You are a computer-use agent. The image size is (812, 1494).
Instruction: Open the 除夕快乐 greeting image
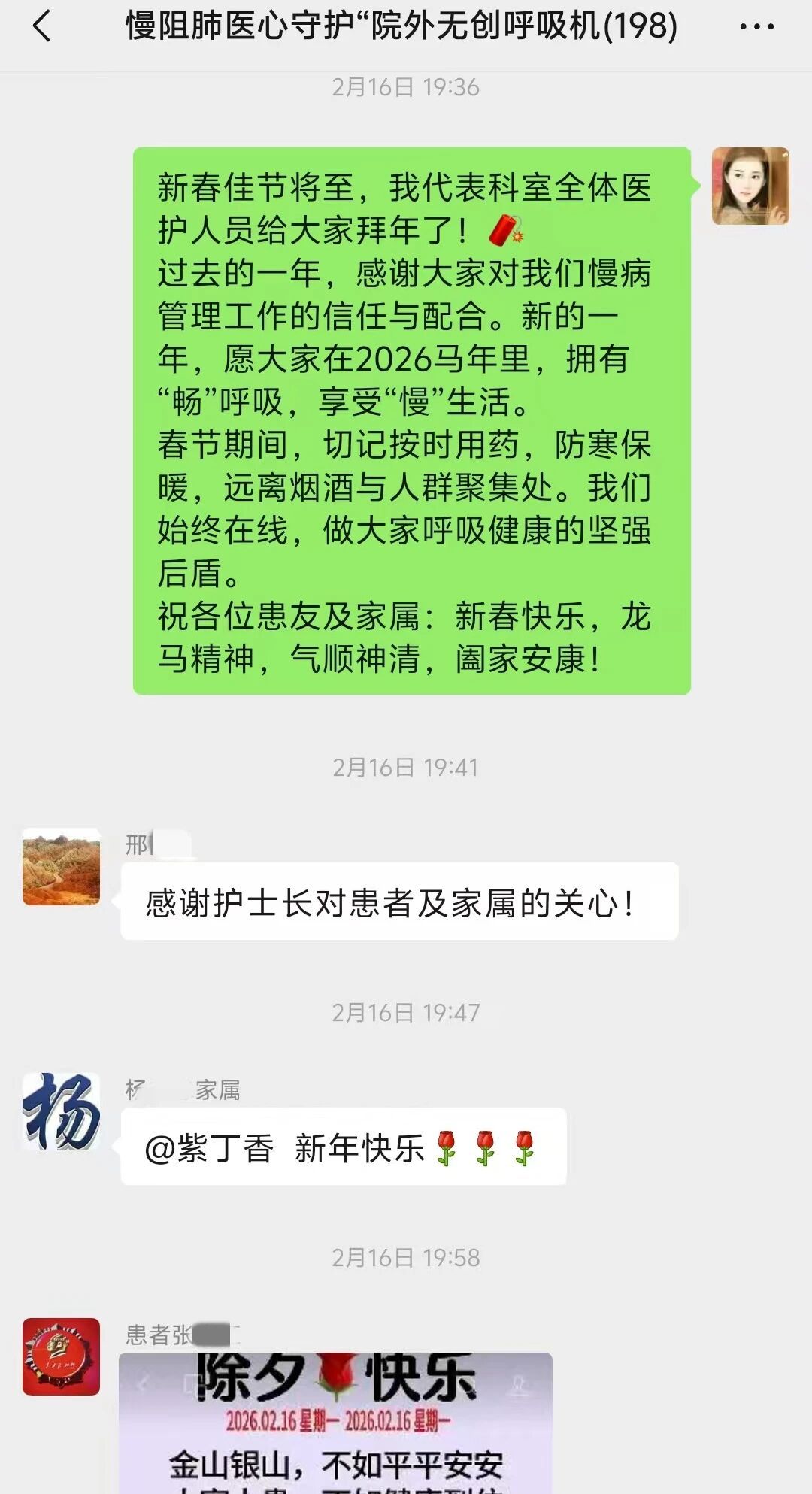pos(335,1421)
